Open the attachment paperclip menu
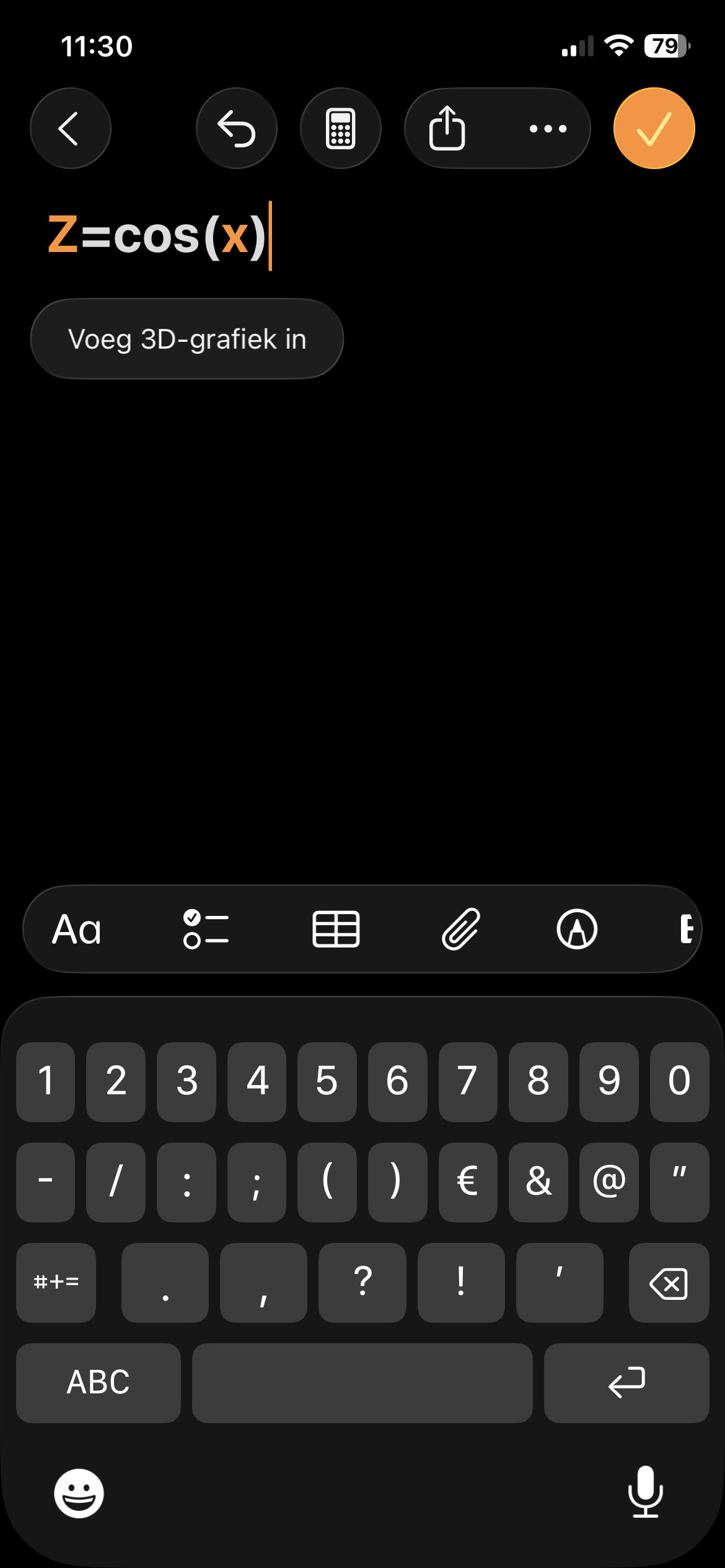Viewport: 725px width, 1568px height. tap(460, 930)
